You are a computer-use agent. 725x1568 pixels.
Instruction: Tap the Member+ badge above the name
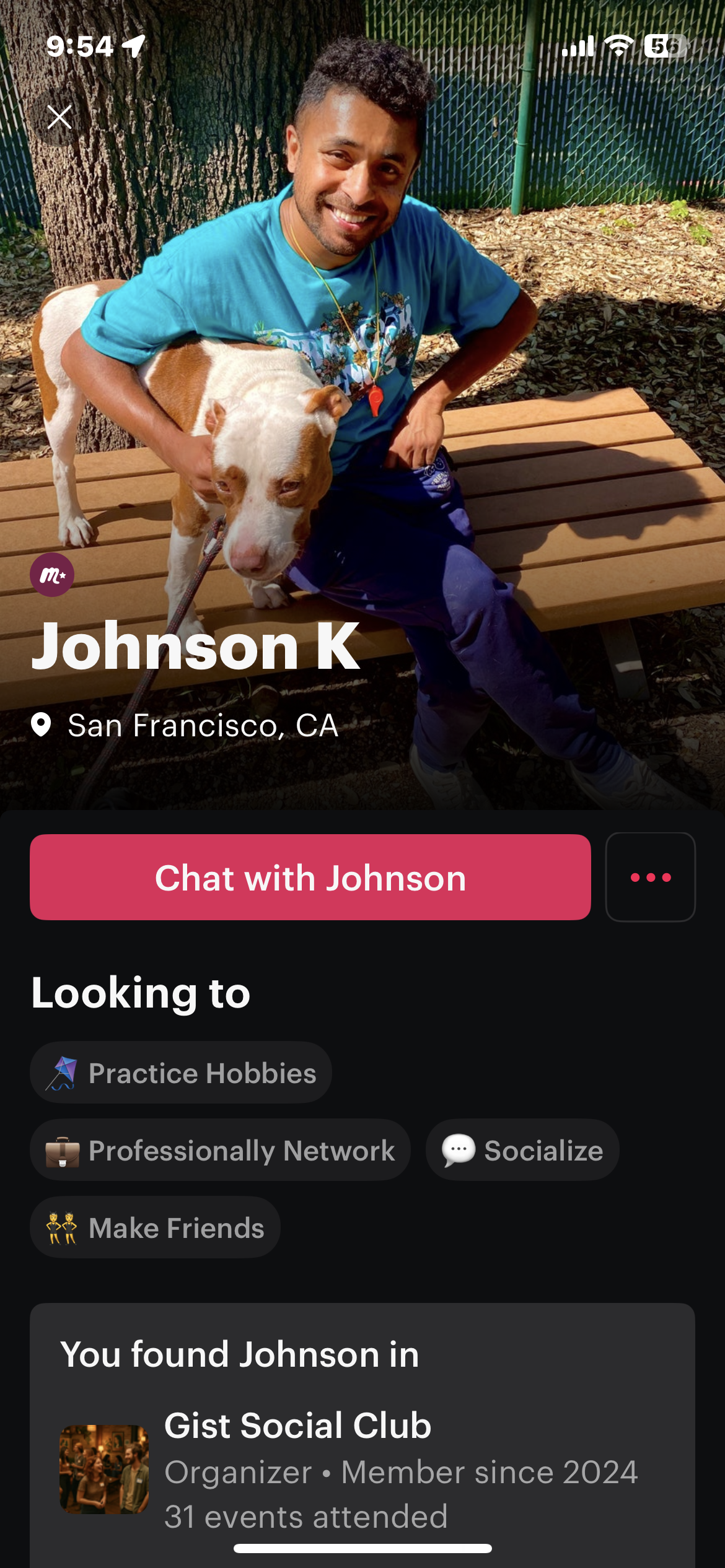(52, 575)
